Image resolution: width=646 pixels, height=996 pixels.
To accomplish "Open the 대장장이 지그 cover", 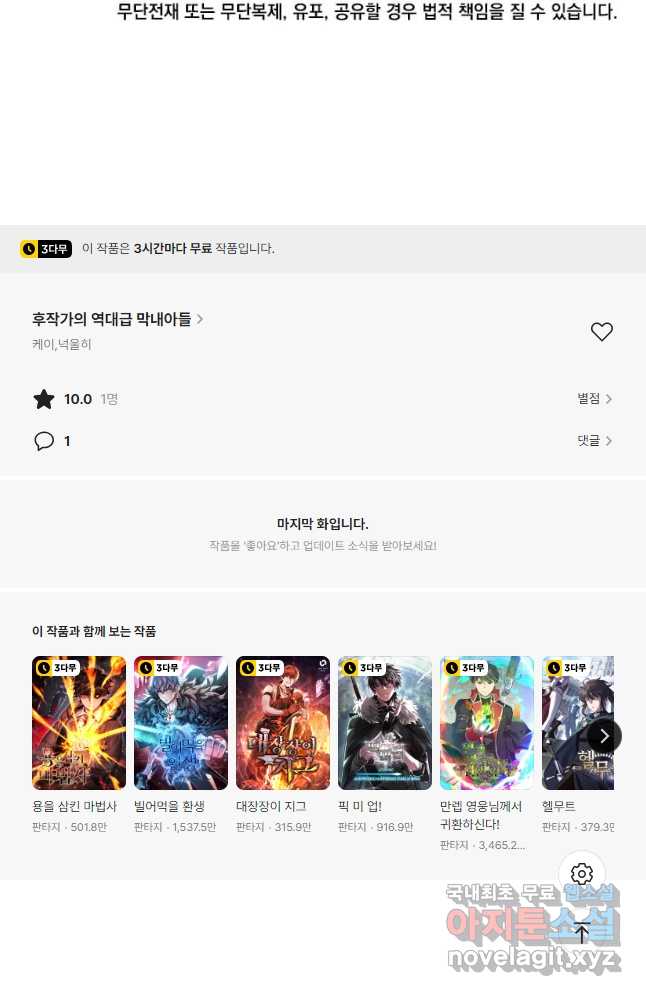I will [283, 723].
